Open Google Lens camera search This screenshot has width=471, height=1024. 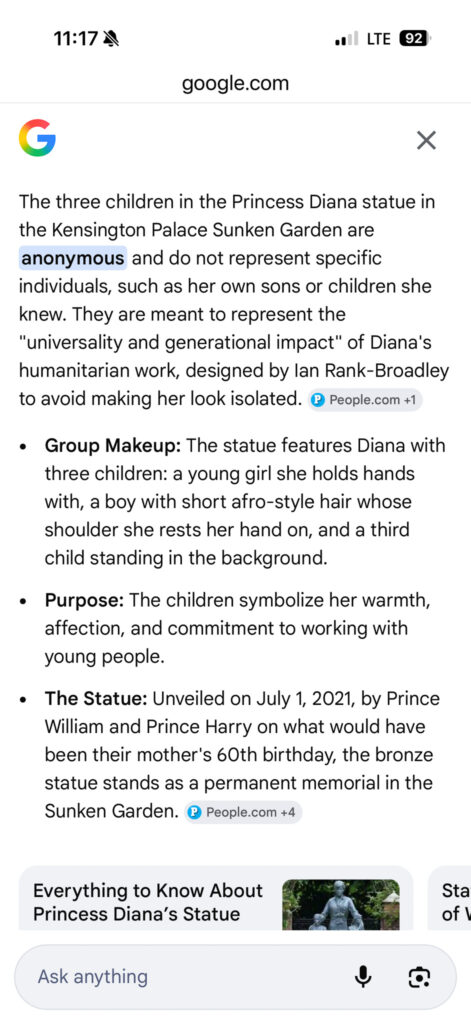[x=419, y=977]
